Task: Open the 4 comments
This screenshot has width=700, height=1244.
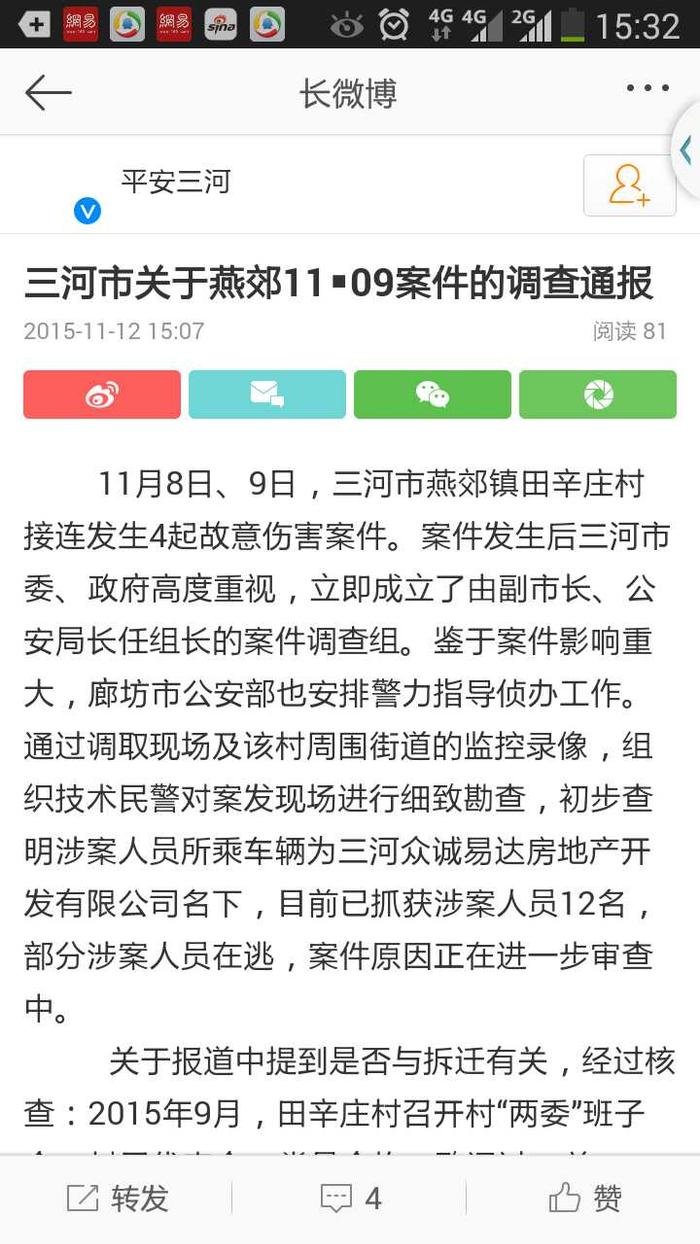Action: pyautogui.click(x=350, y=1198)
